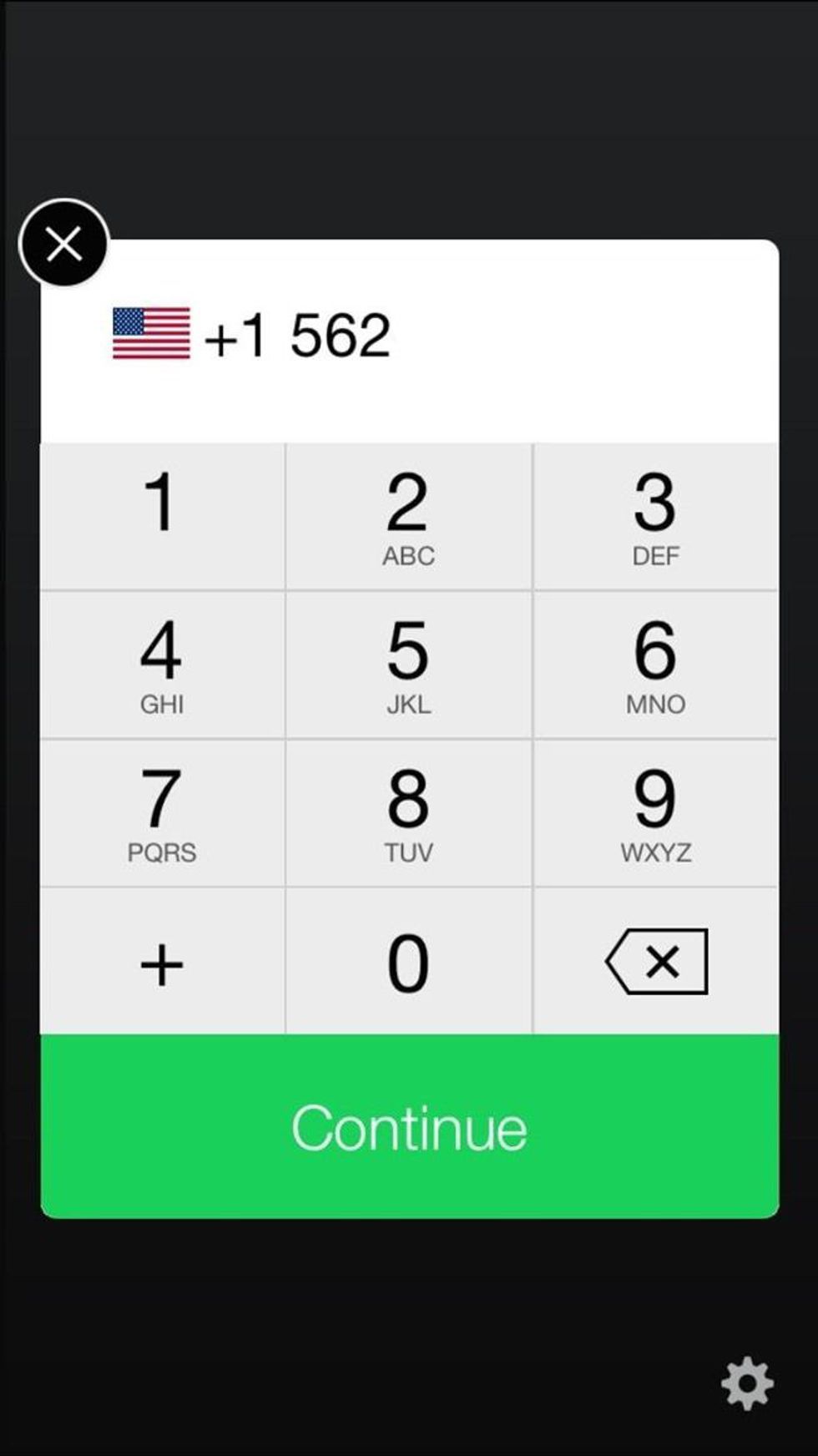This screenshot has width=818, height=1456.
Task: Enter digit 2 ABC
Action: click(x=408, y=516)
